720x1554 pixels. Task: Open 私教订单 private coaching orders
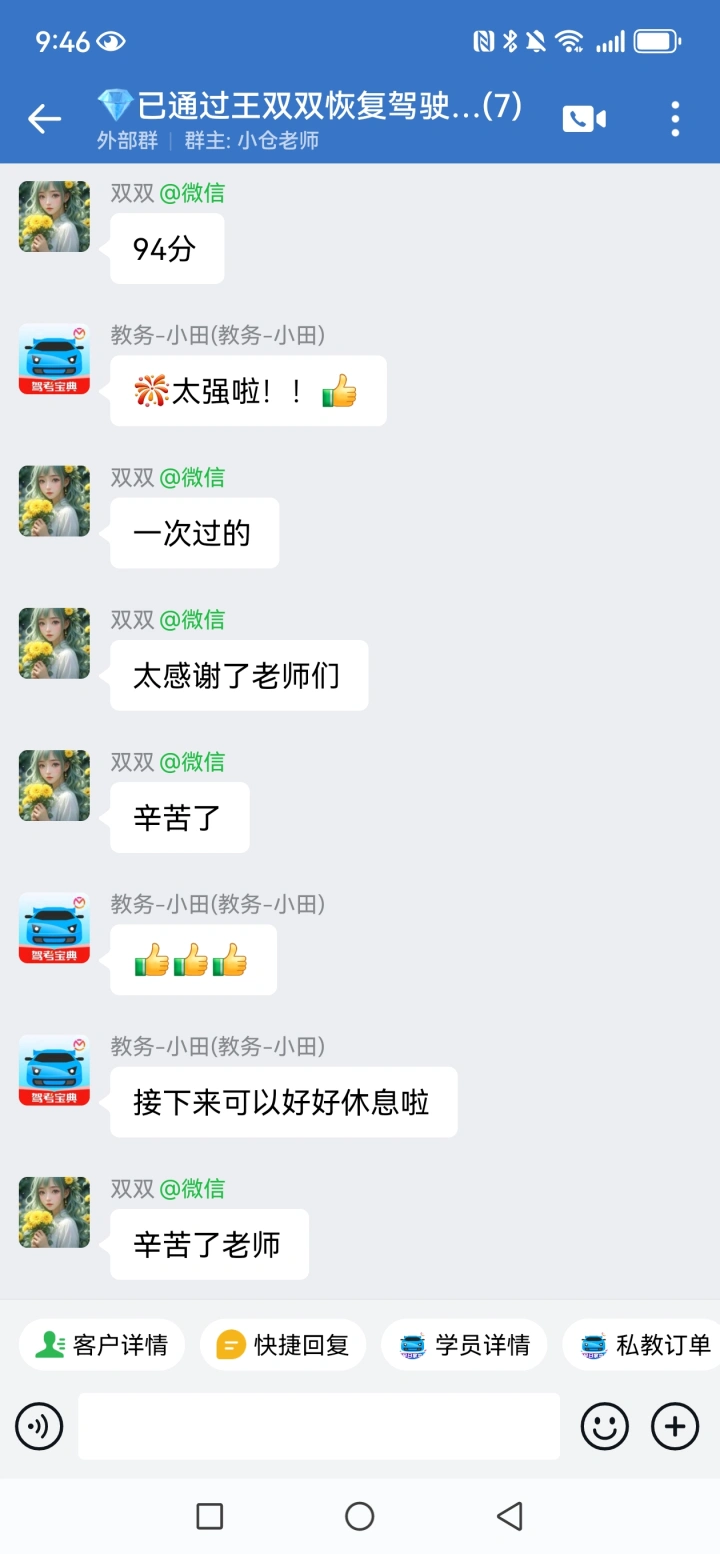tap(645, 1345)
